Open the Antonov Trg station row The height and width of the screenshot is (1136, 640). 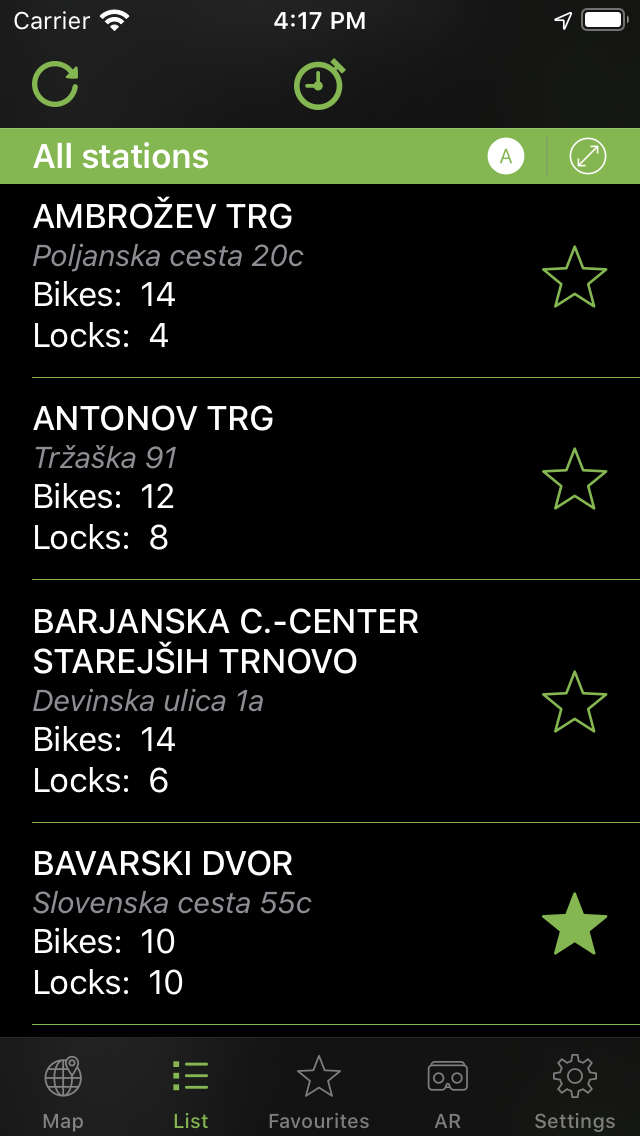click(x=320, y=479)
